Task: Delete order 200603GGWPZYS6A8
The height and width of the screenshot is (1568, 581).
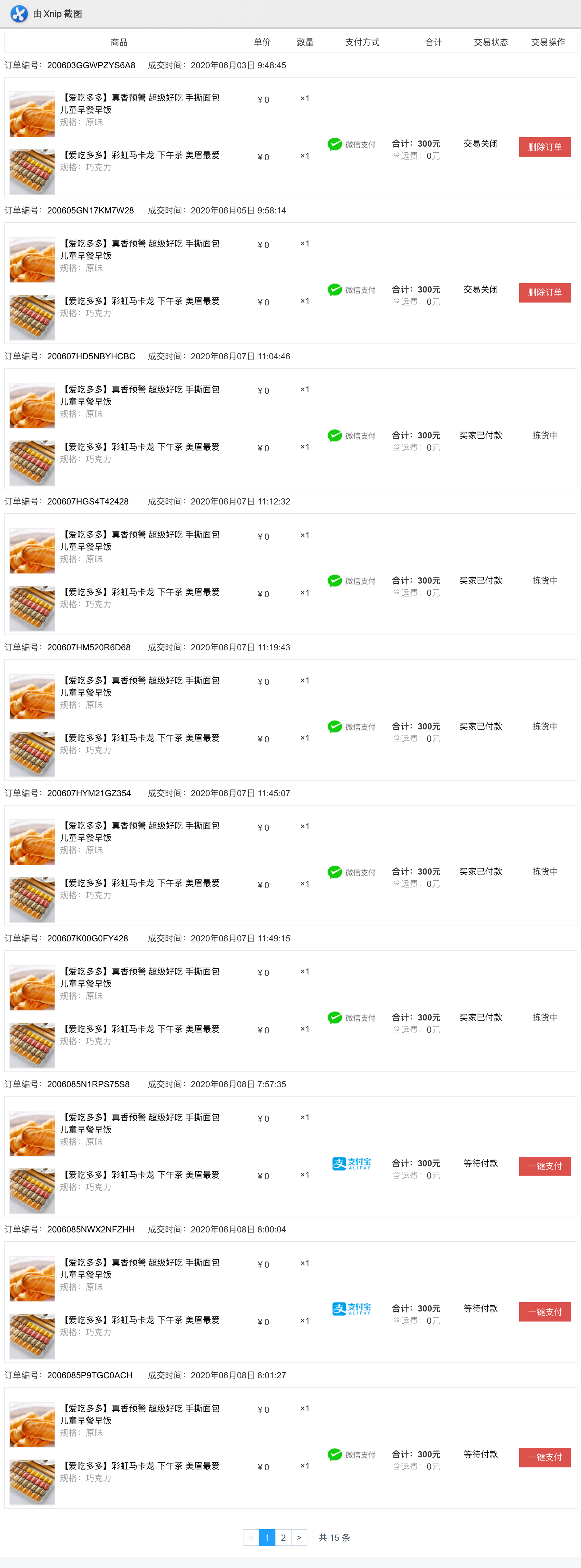Action: 544,147
